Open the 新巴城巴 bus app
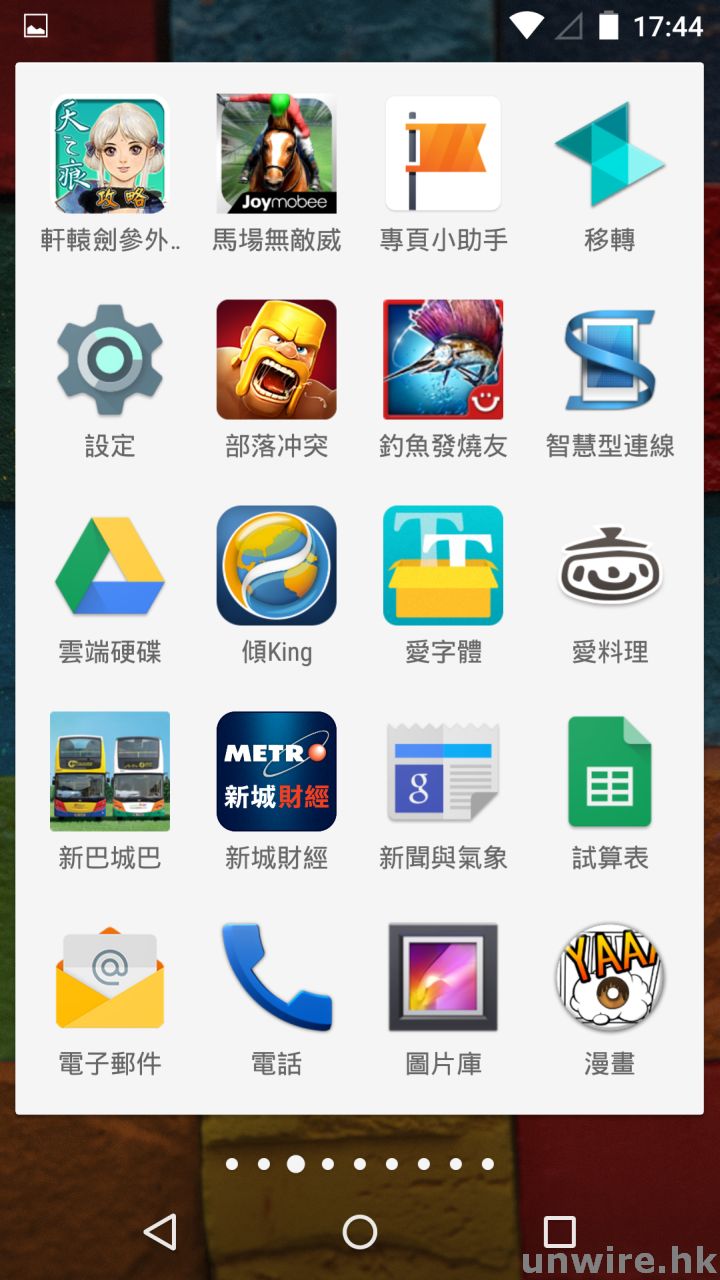 point(110,772)
